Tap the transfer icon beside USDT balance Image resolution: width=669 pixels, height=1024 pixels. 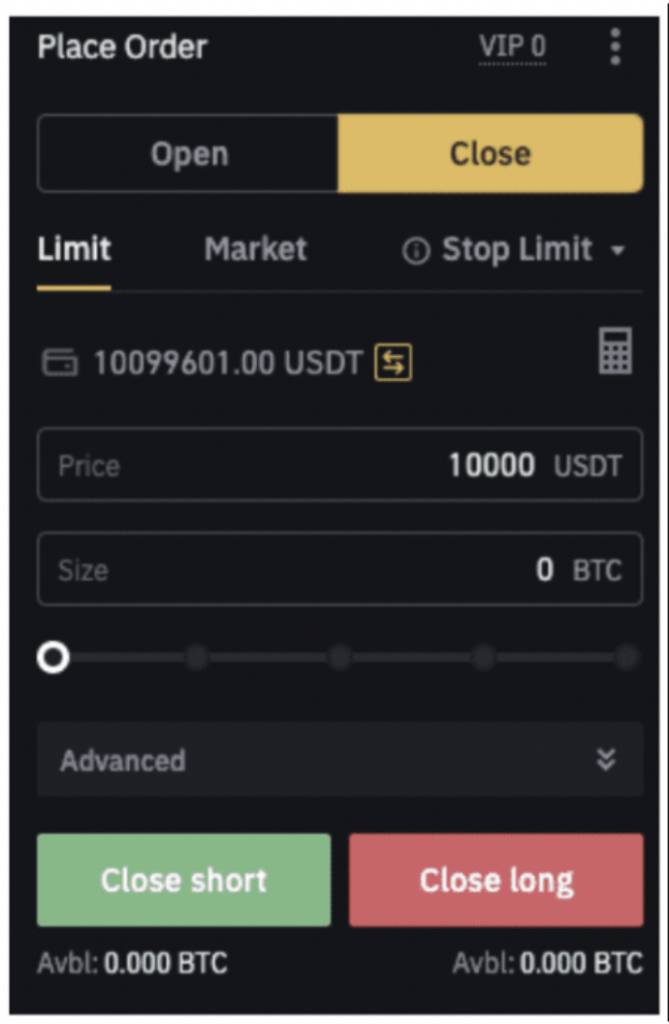click(393, 363)
